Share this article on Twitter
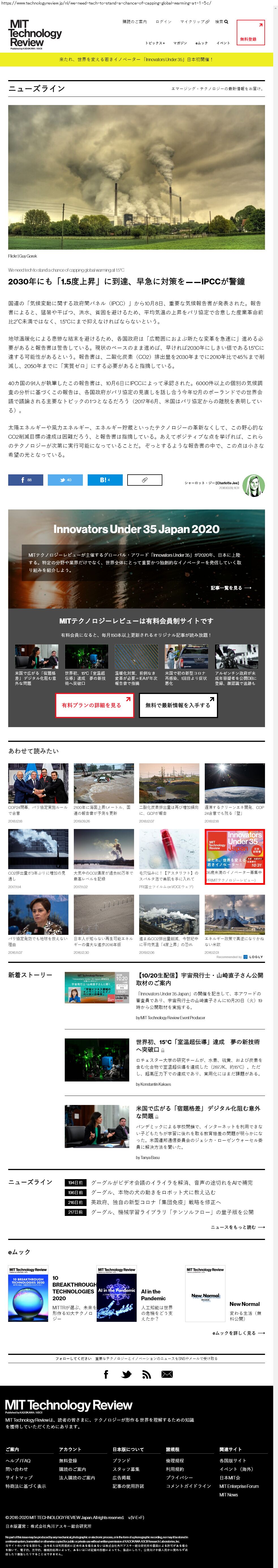Screen dimensions: 278x1568 65,480
